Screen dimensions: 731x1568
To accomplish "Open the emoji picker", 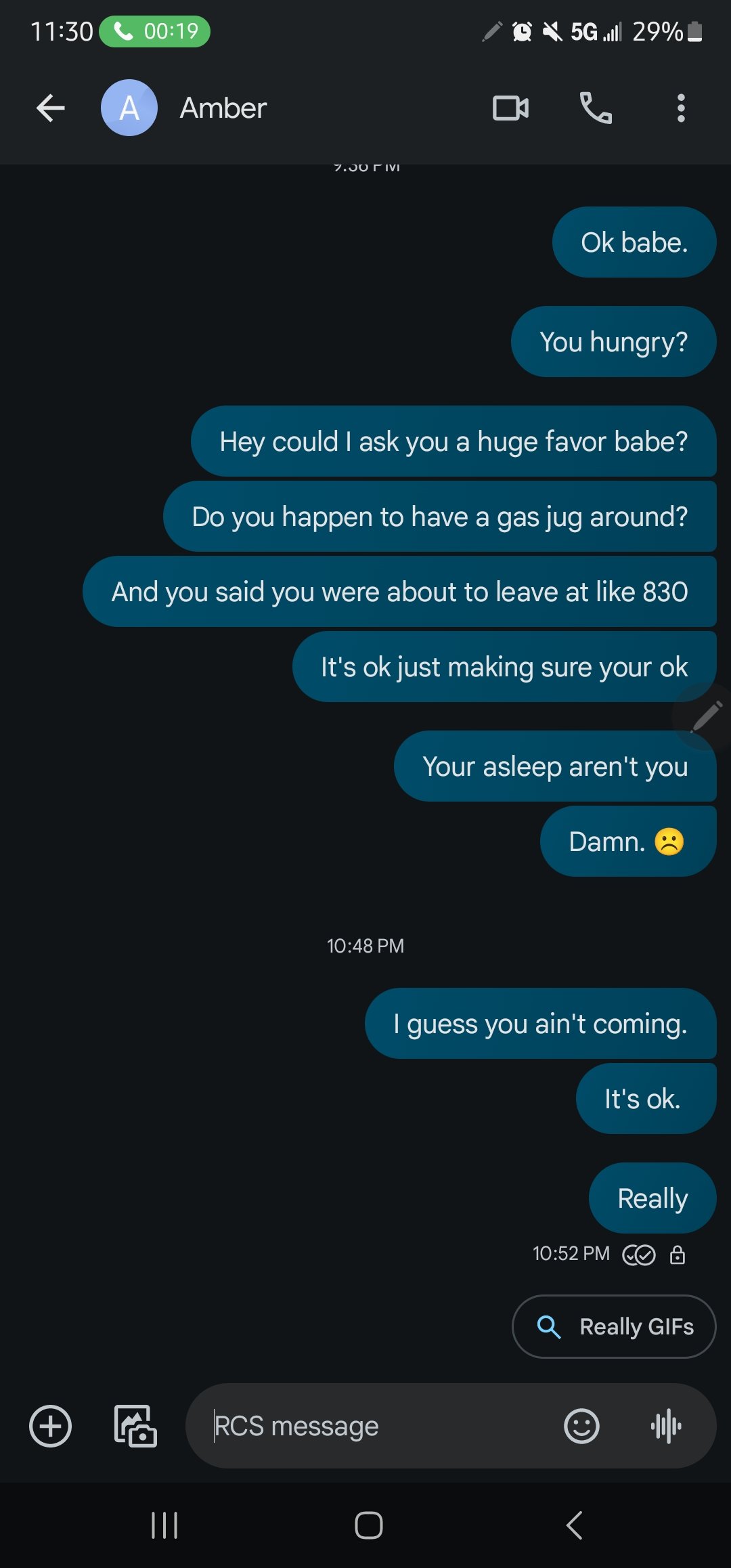I will pyautogui.click(x=581, y=1426).
